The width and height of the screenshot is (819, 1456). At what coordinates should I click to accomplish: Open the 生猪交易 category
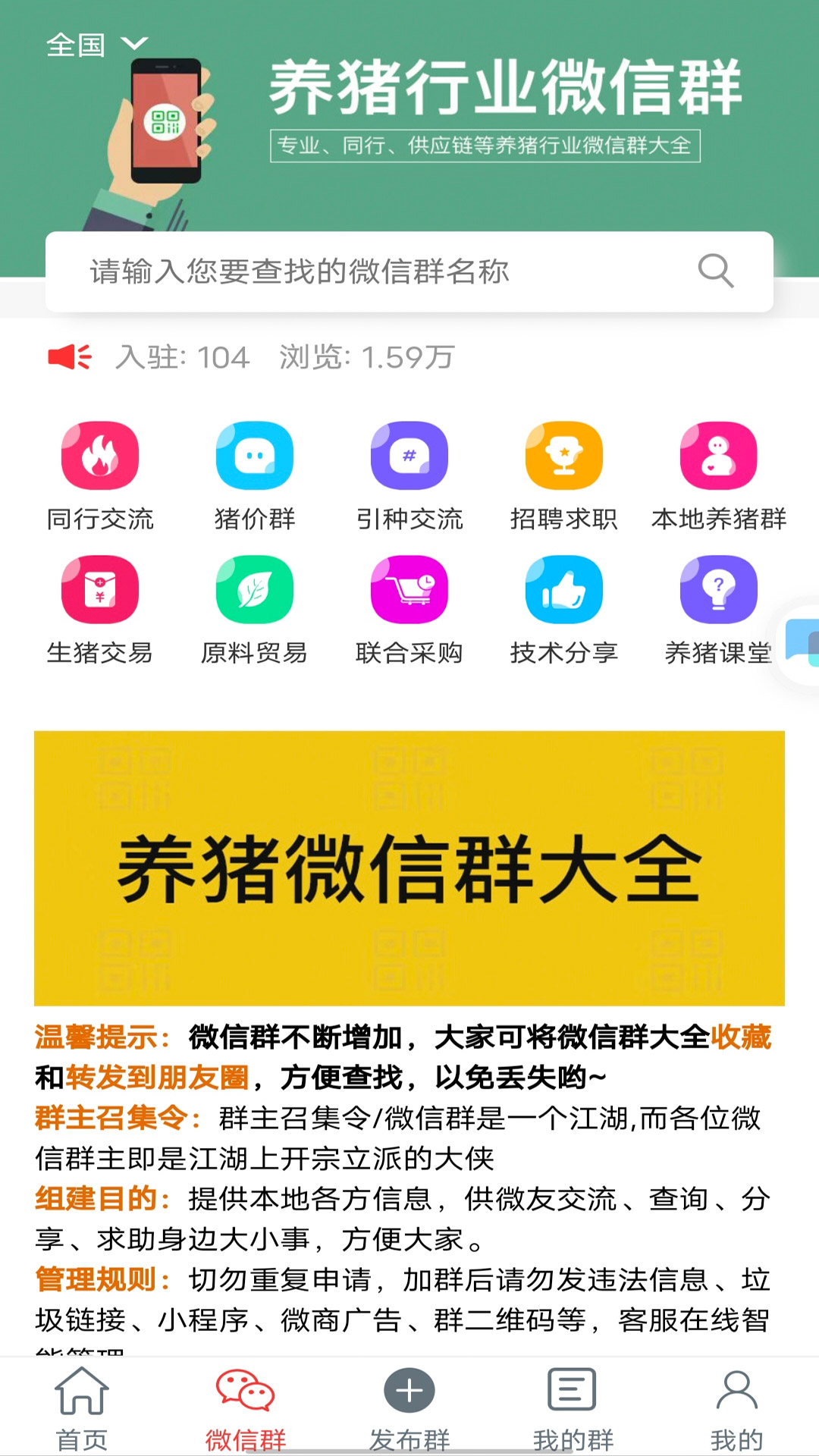point(100,610)
